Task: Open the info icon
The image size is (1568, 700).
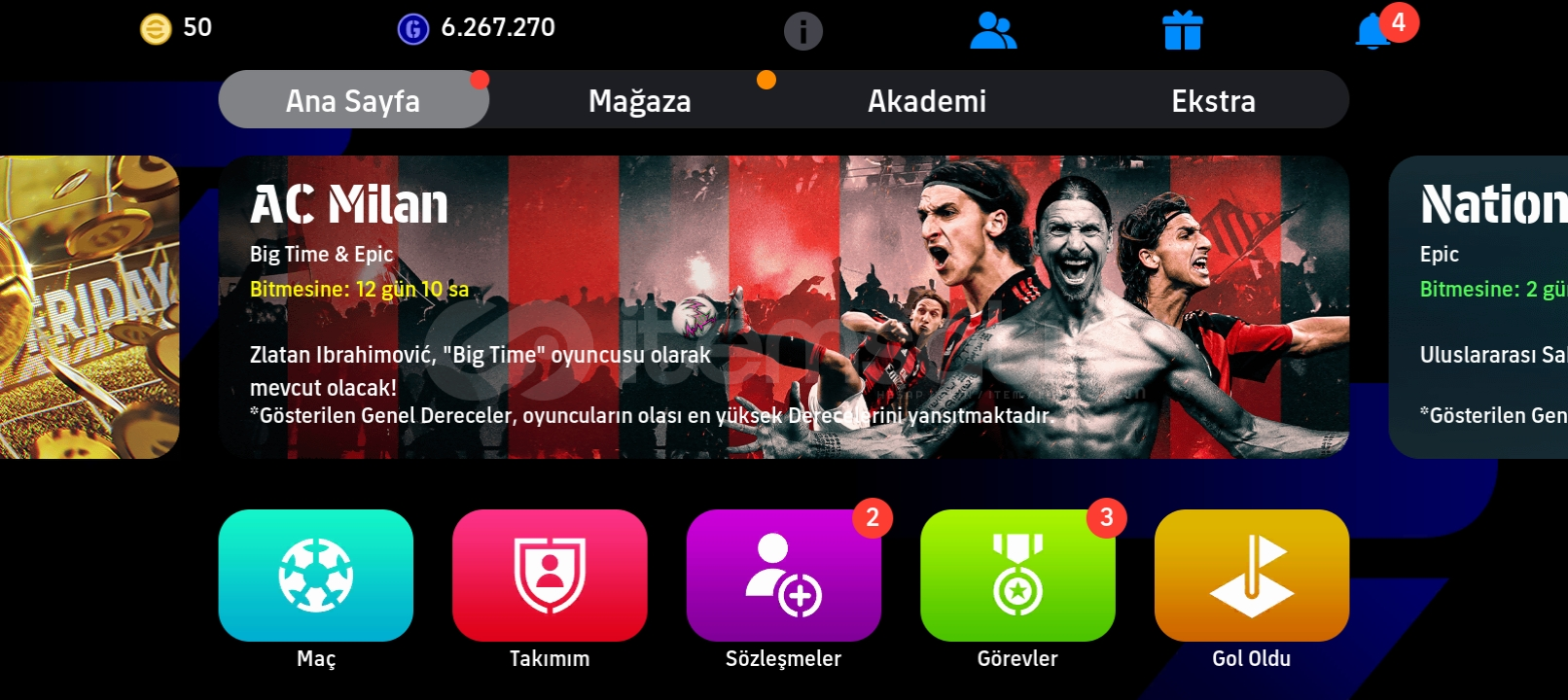Action: point(802,31)
